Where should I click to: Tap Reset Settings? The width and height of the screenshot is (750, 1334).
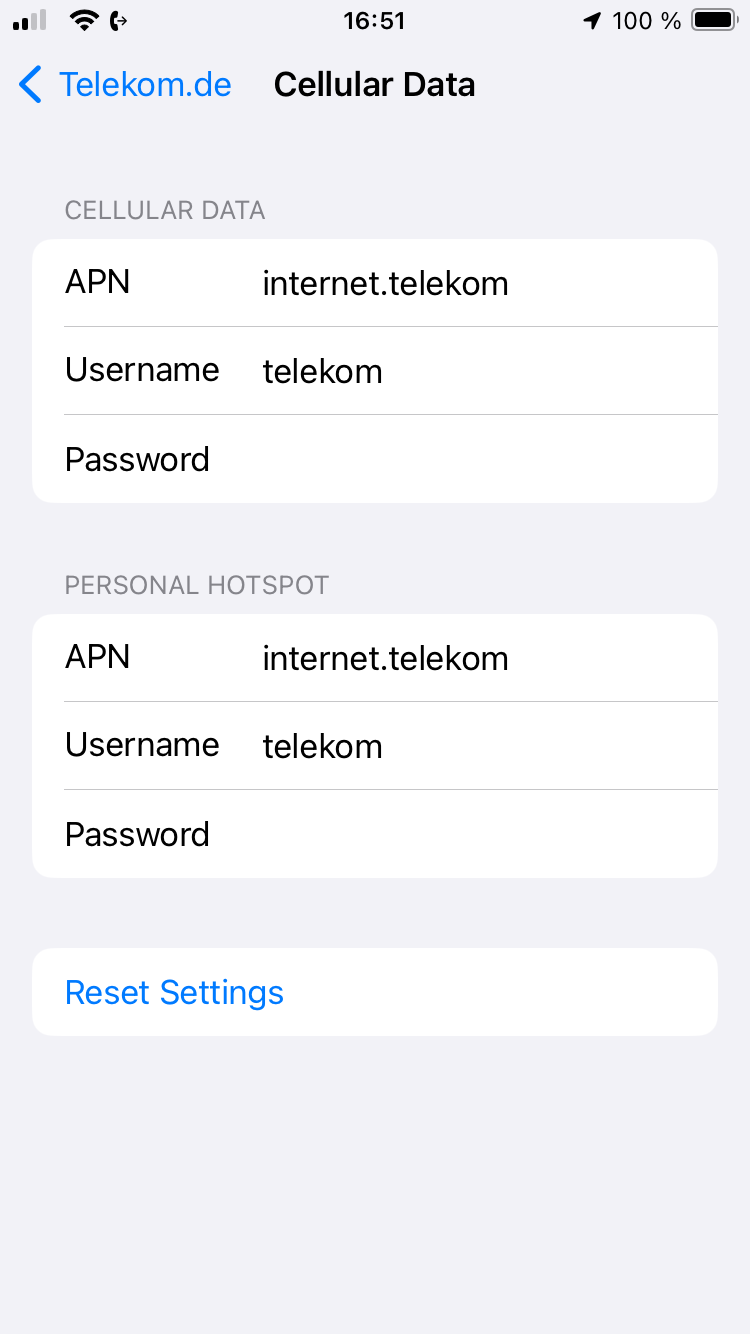175,993
